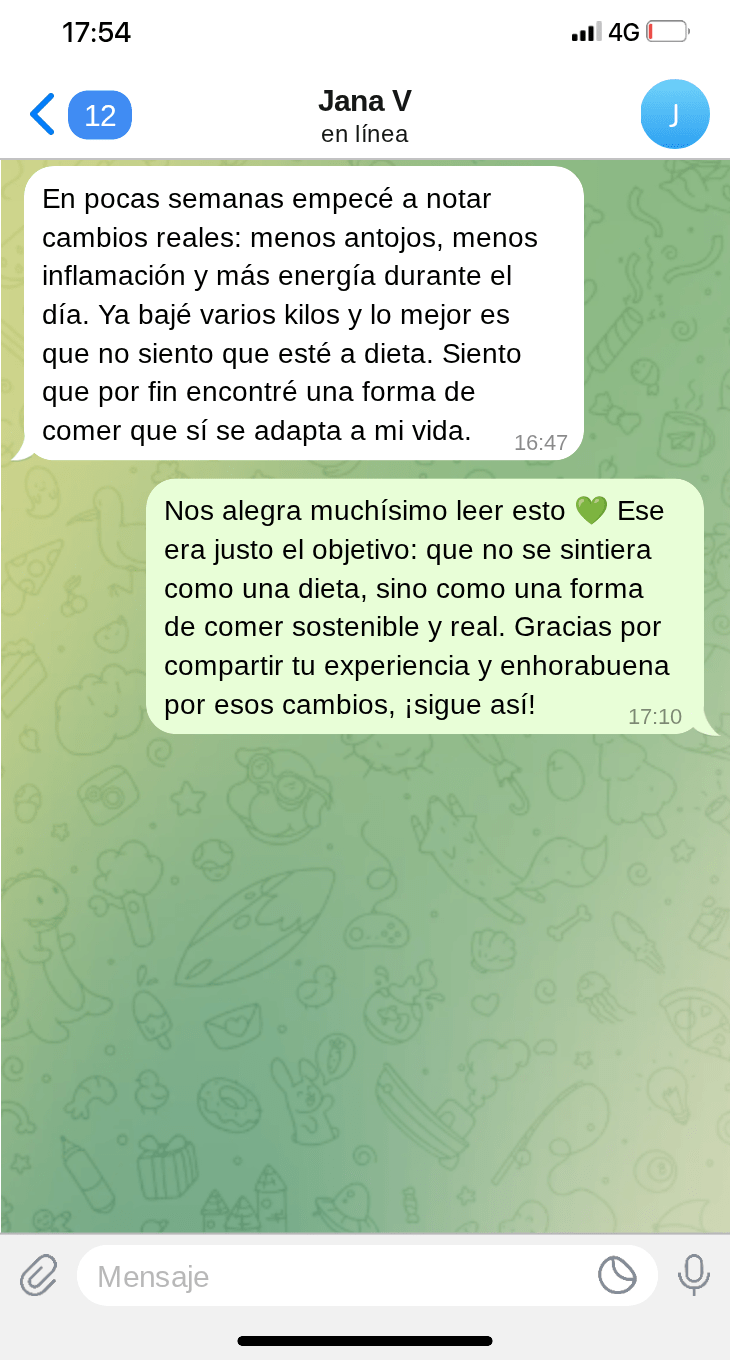
Task: Select the 17:10 timestamp on the reply
Action: pyautogui.click(x=655, y=716)
